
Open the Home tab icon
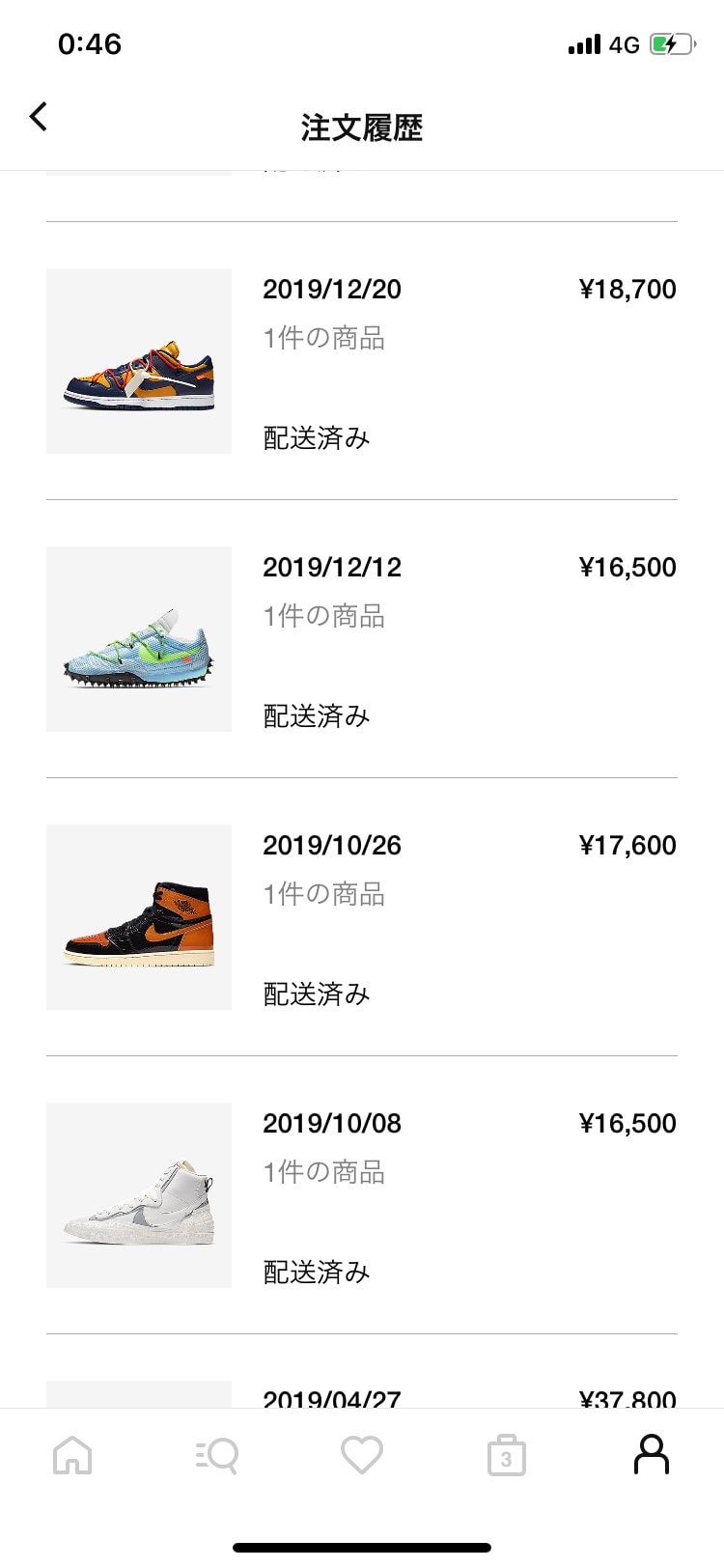pos(72,1455)
